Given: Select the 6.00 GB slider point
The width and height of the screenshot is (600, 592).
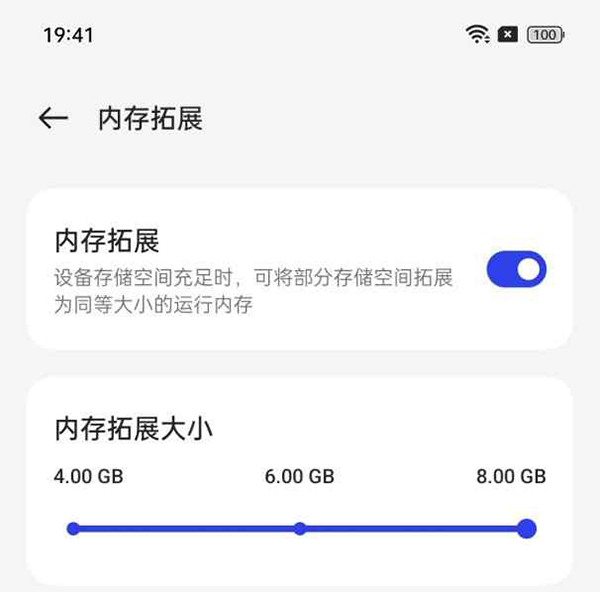Looking at the screenshot, I should [x=300, y=528].
